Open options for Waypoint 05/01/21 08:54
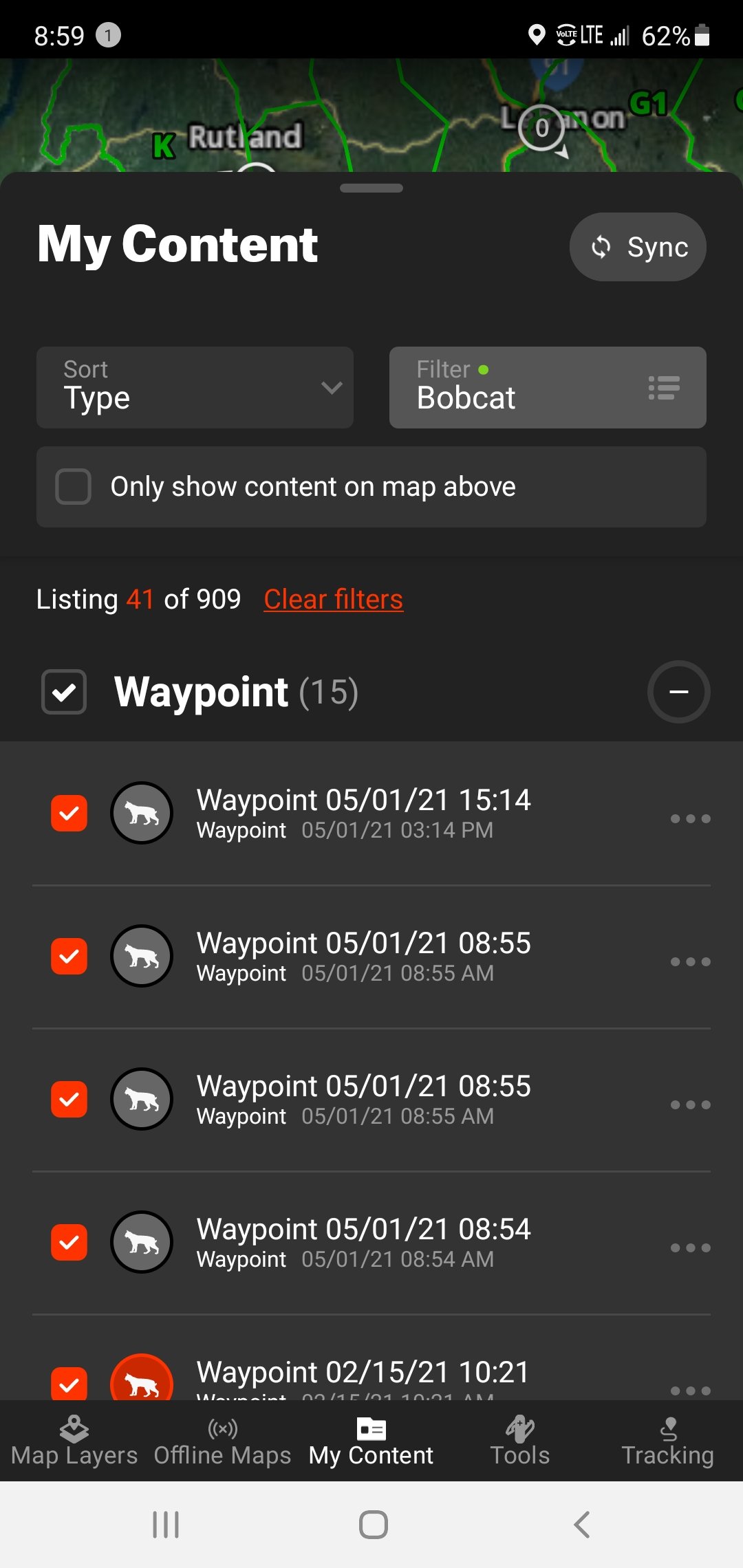Image resolution: width=743 pixels, height=1568 pixels. [691, 1248]
